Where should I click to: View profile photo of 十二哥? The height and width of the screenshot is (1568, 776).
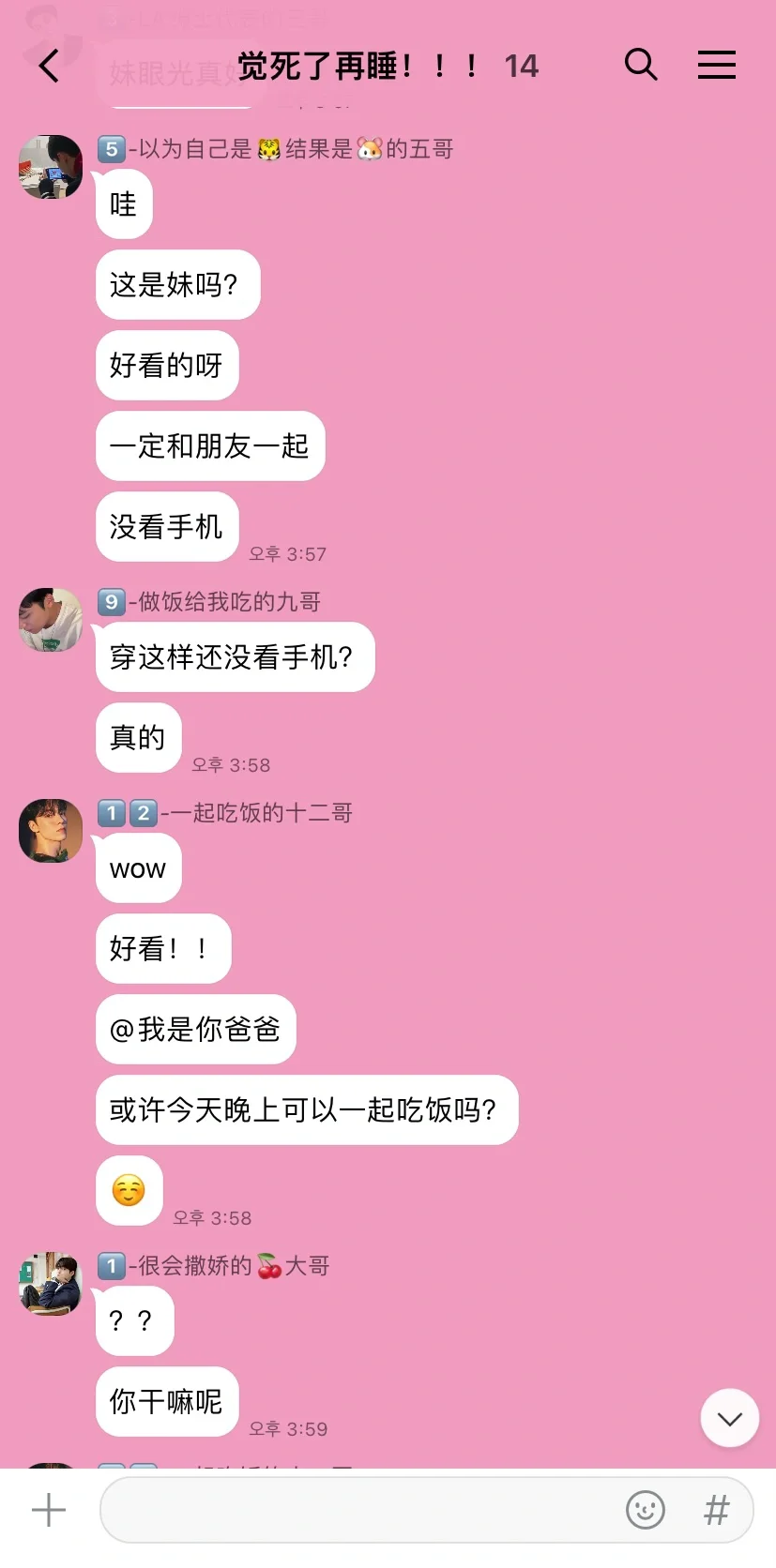click(51, 831)
